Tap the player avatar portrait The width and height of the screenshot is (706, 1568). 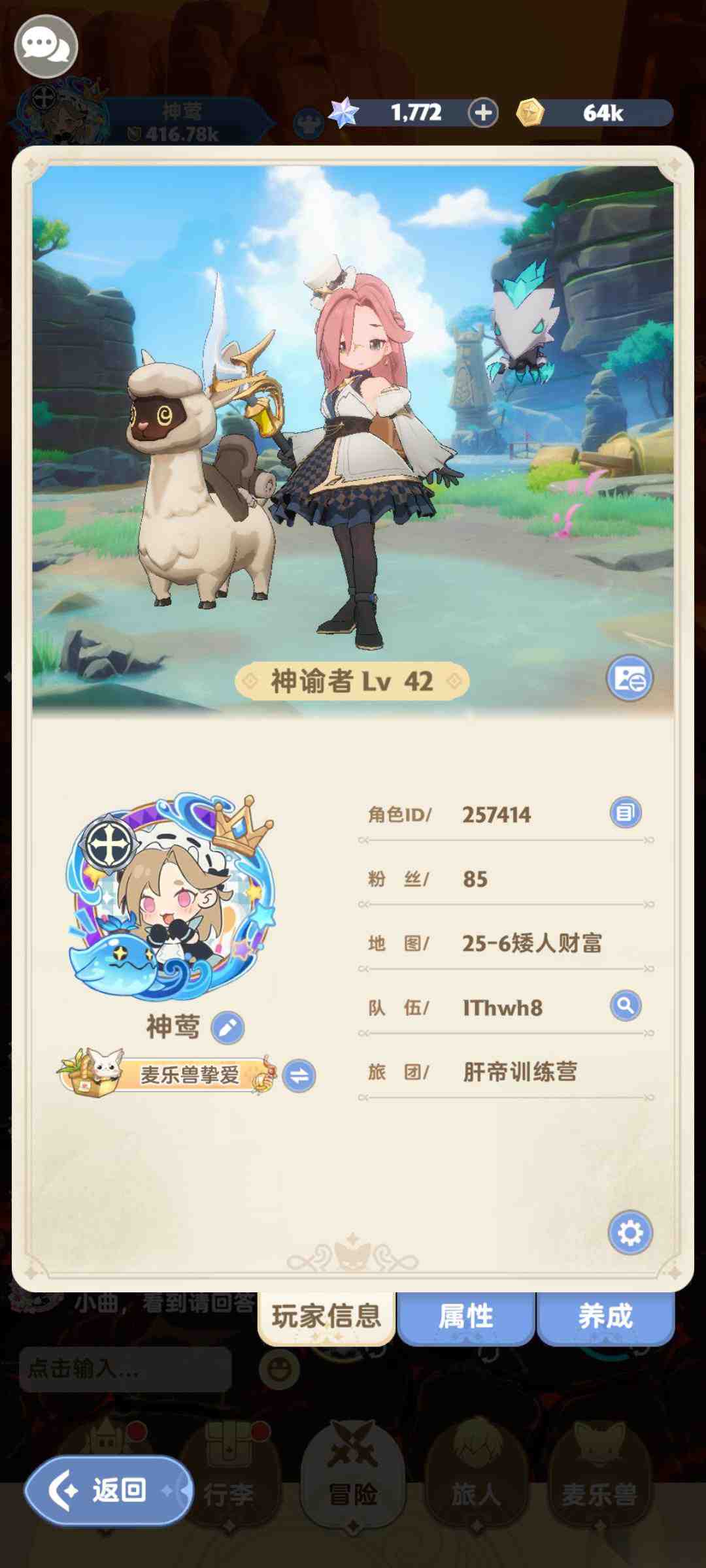171,898
